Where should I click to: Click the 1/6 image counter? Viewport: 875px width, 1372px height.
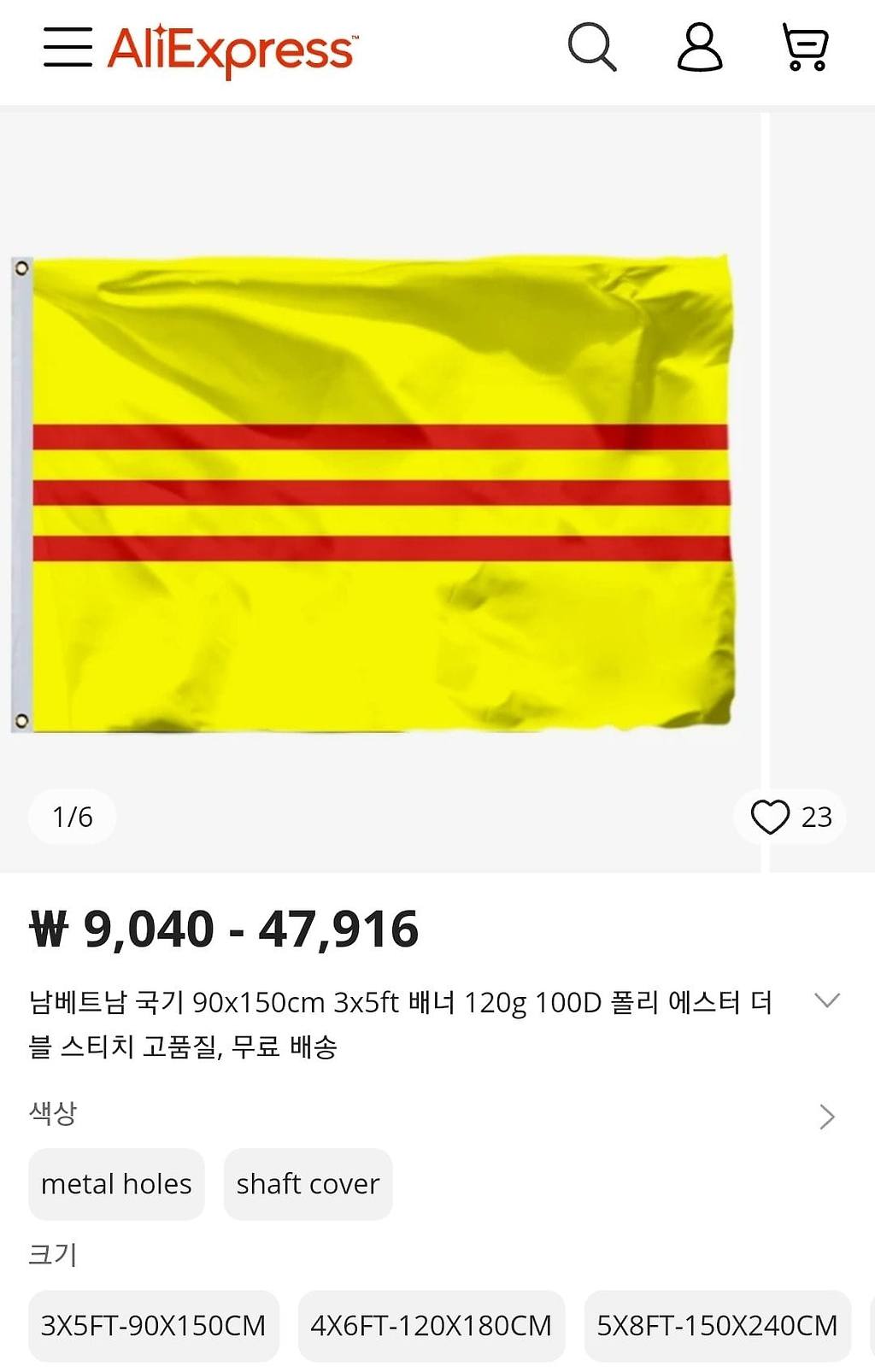[72, 818]
